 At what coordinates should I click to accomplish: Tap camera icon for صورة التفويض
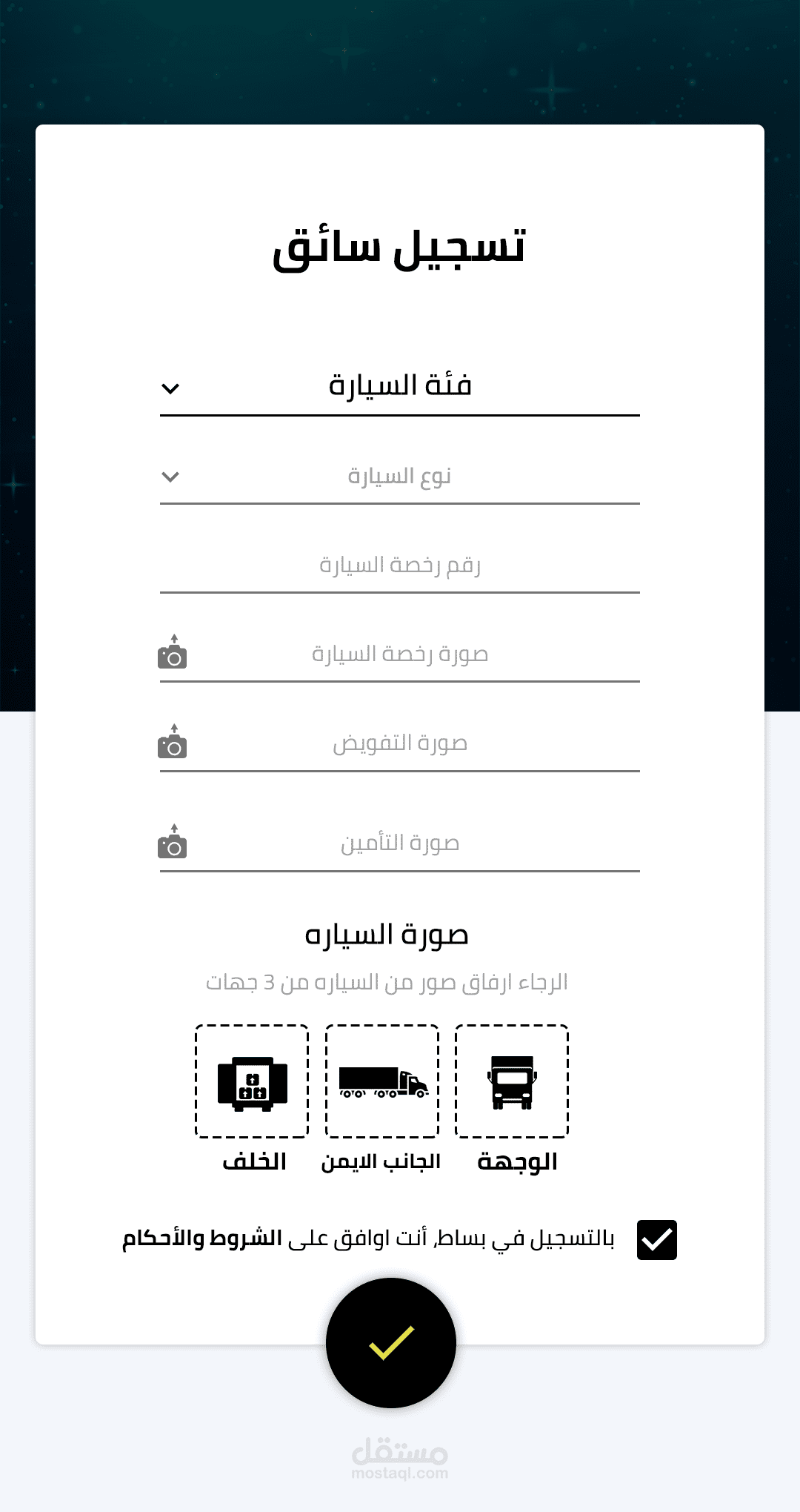(173, 741)
